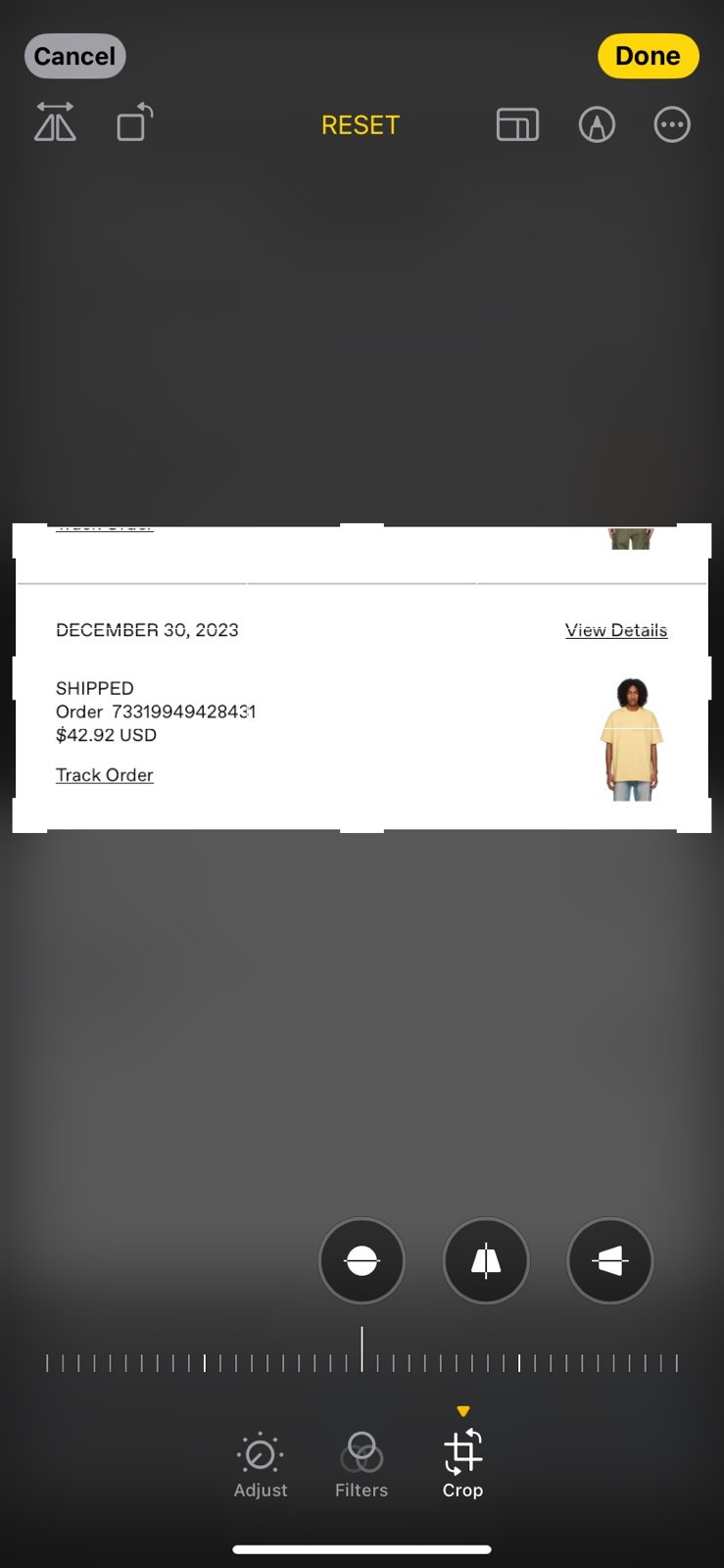724x1568 pixels.
Task: Tap a point on the angle dial
Action: pyautogui.click(x=362, y=1359)
